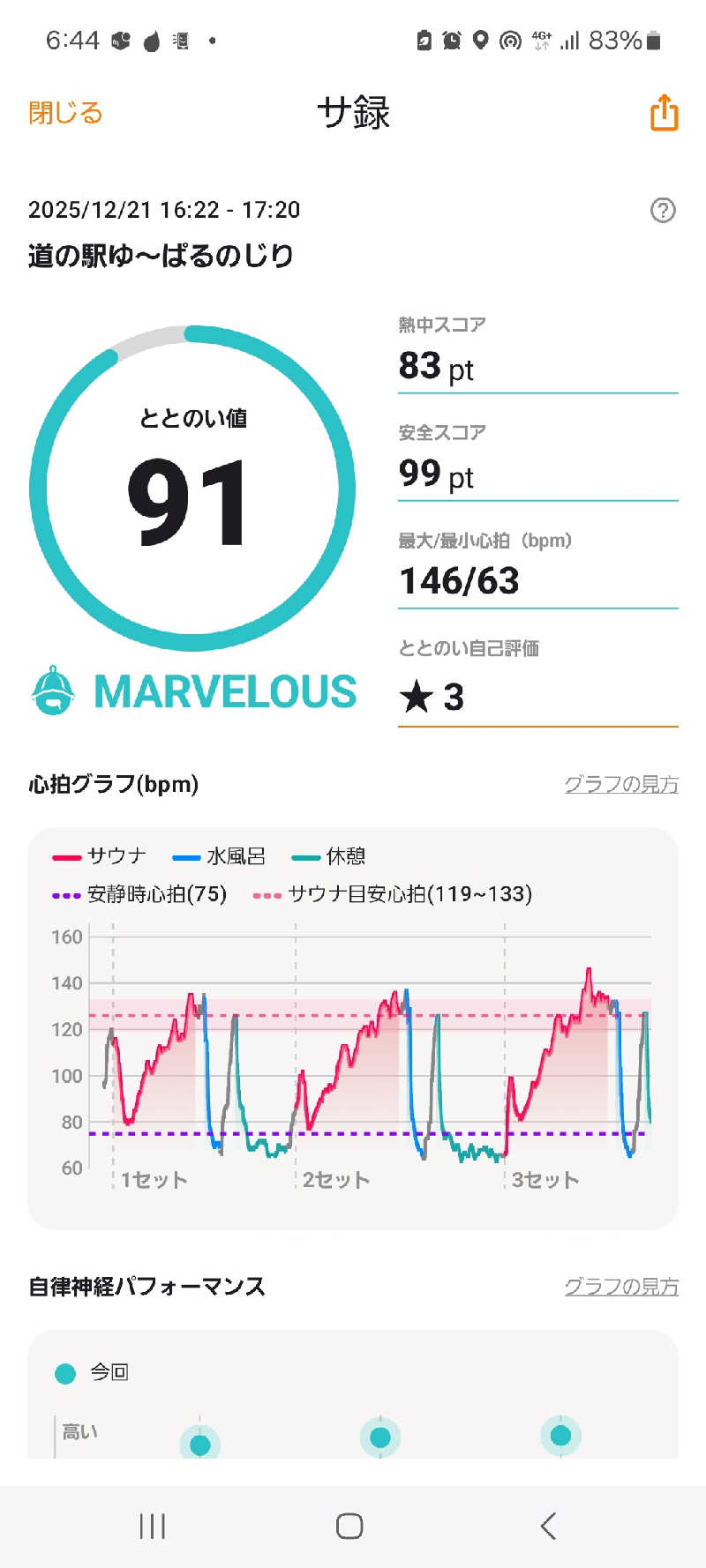Open グラフの見方 for the heart rate graph

click(x=621, y=784)
